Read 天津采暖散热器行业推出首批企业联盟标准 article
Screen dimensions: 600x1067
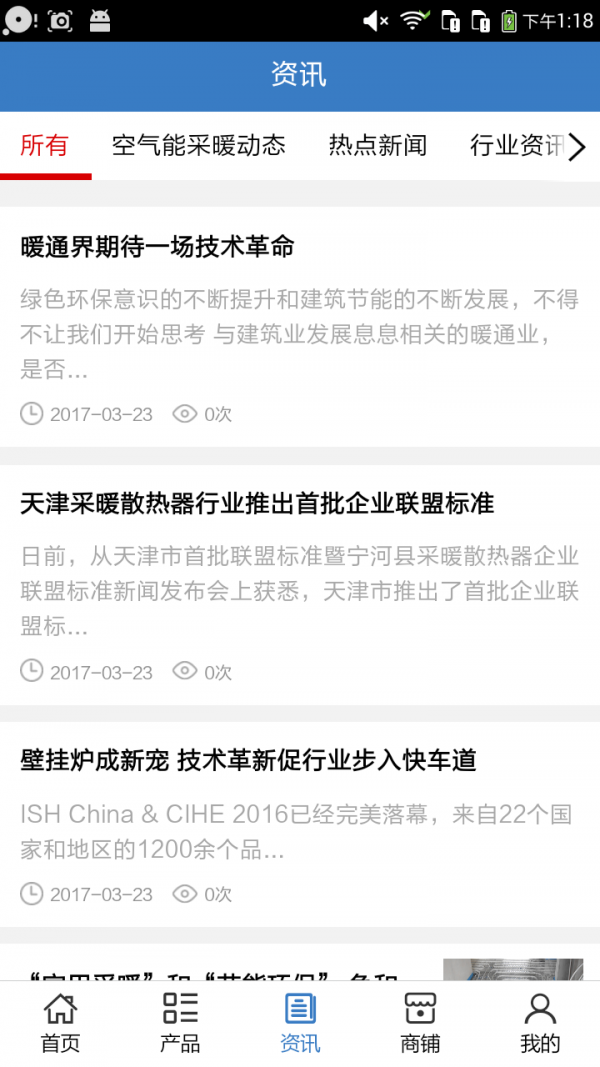coord(257,503)
